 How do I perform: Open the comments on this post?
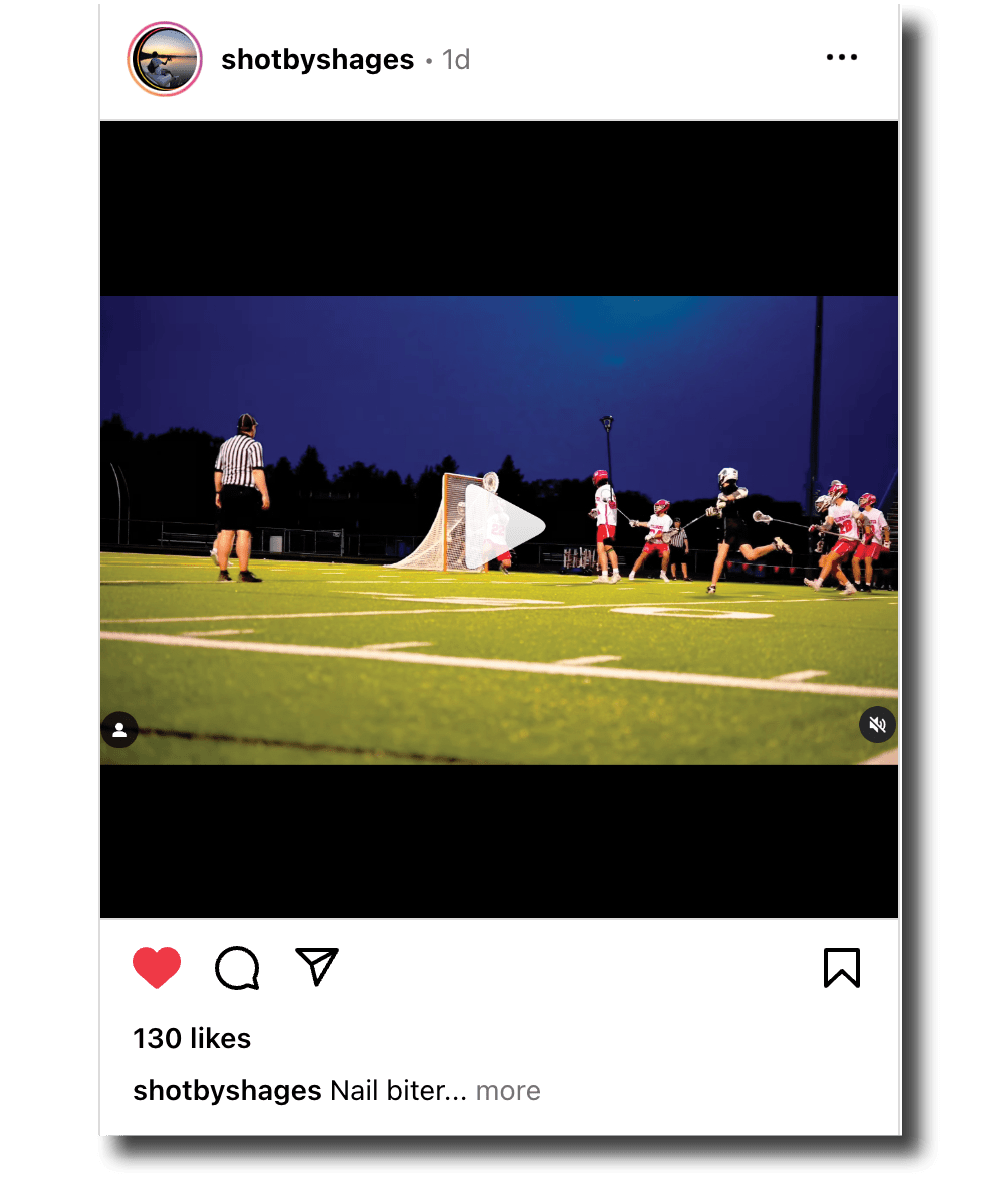point(237,968)
